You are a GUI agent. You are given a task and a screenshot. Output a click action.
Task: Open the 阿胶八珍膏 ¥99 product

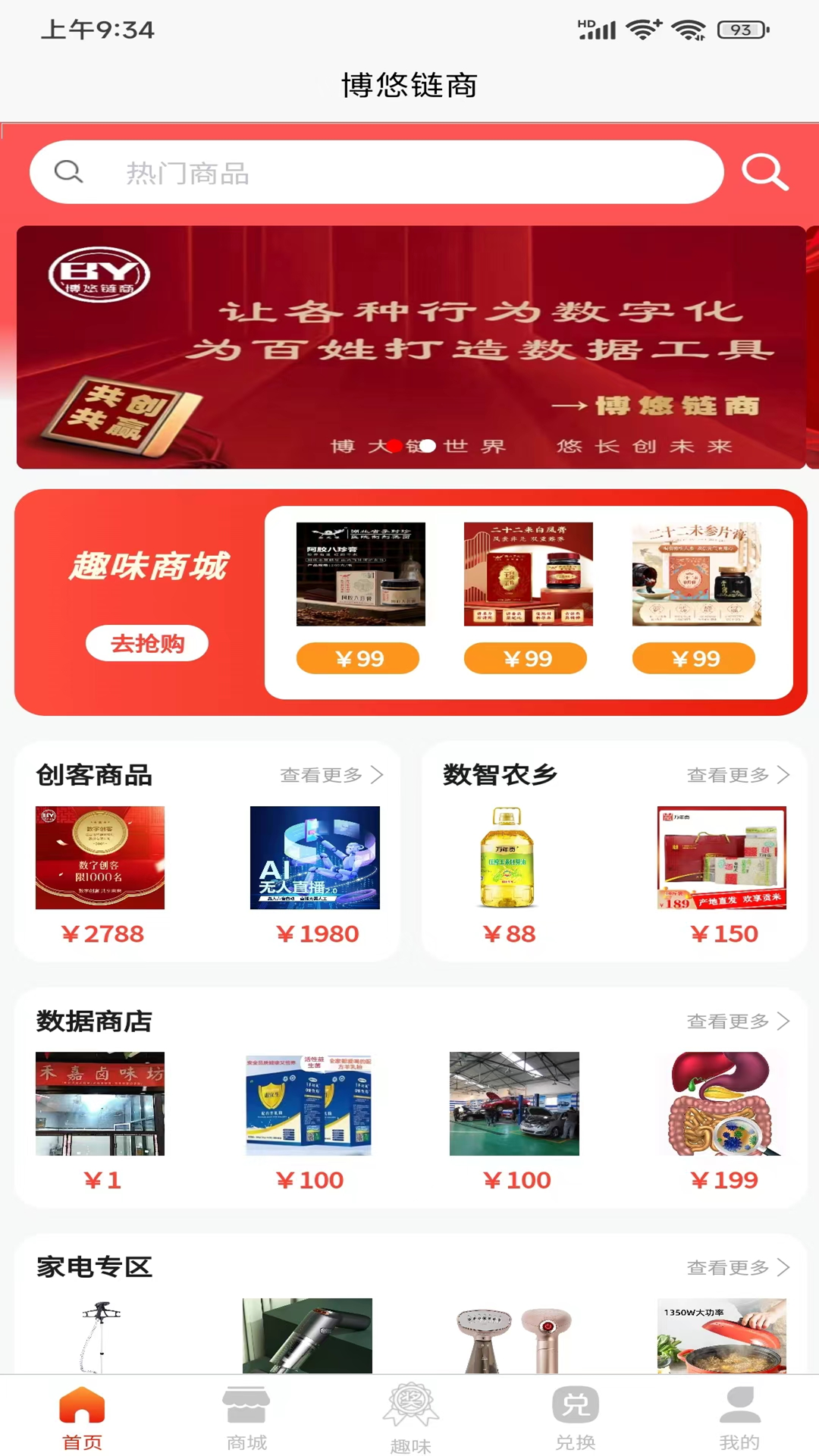point(360,574)
